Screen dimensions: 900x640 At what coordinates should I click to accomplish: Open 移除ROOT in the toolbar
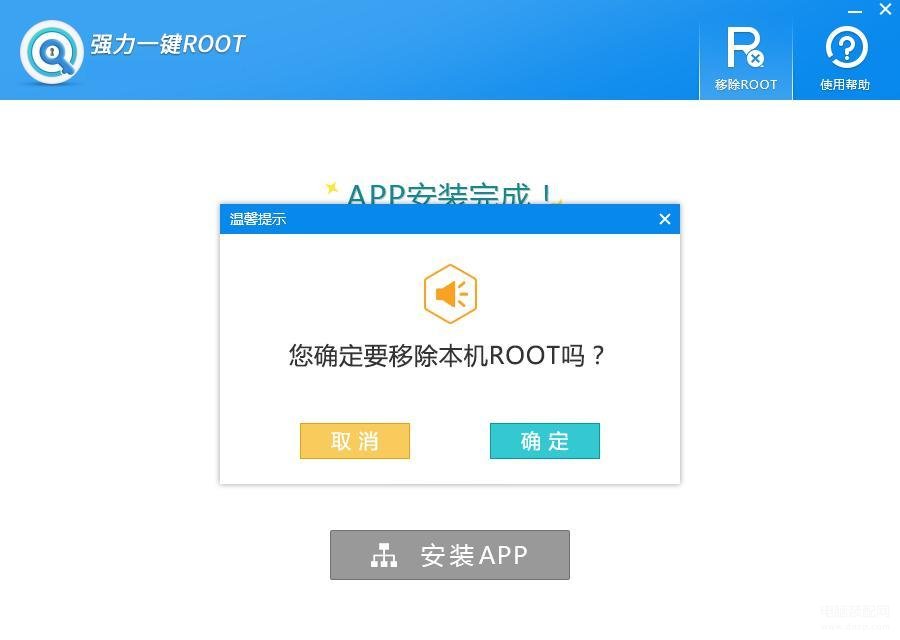(x=746, y=60)
